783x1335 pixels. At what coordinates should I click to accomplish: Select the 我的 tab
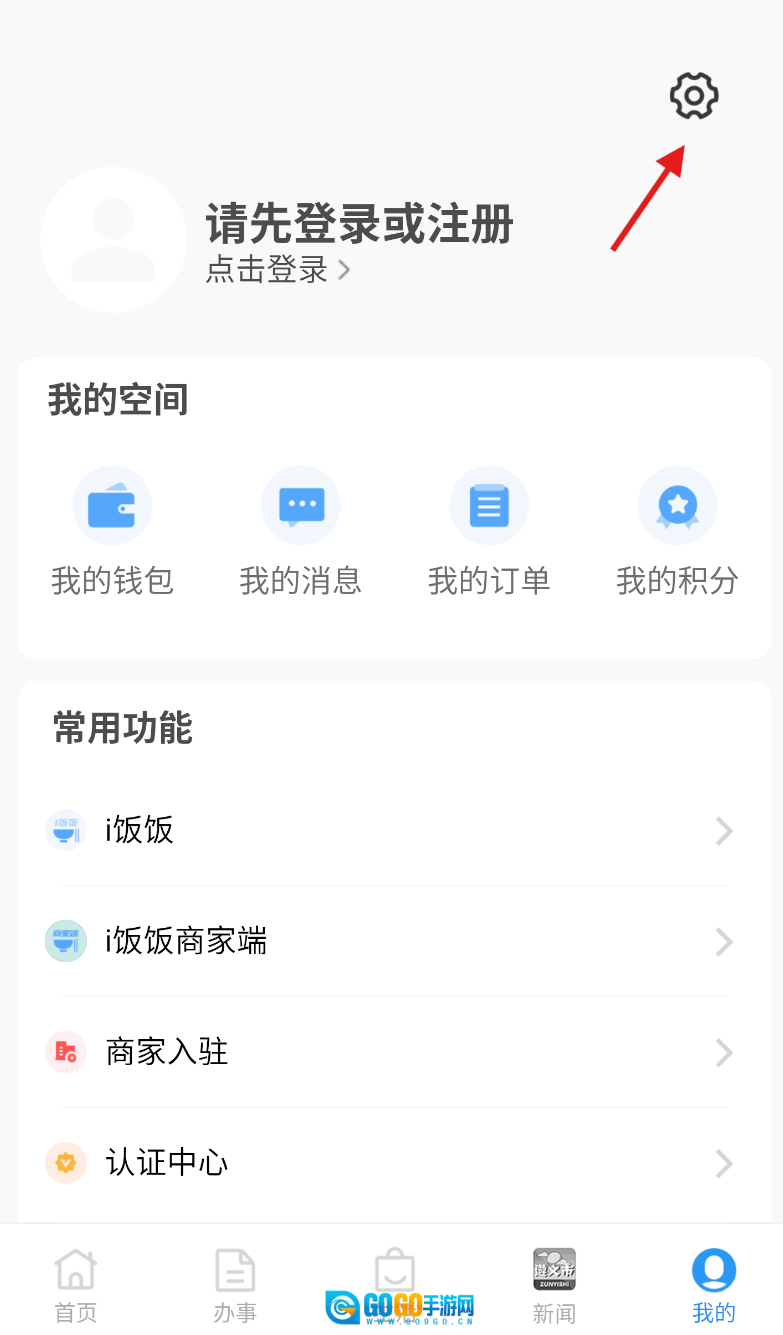click(x=714, y=1284)
